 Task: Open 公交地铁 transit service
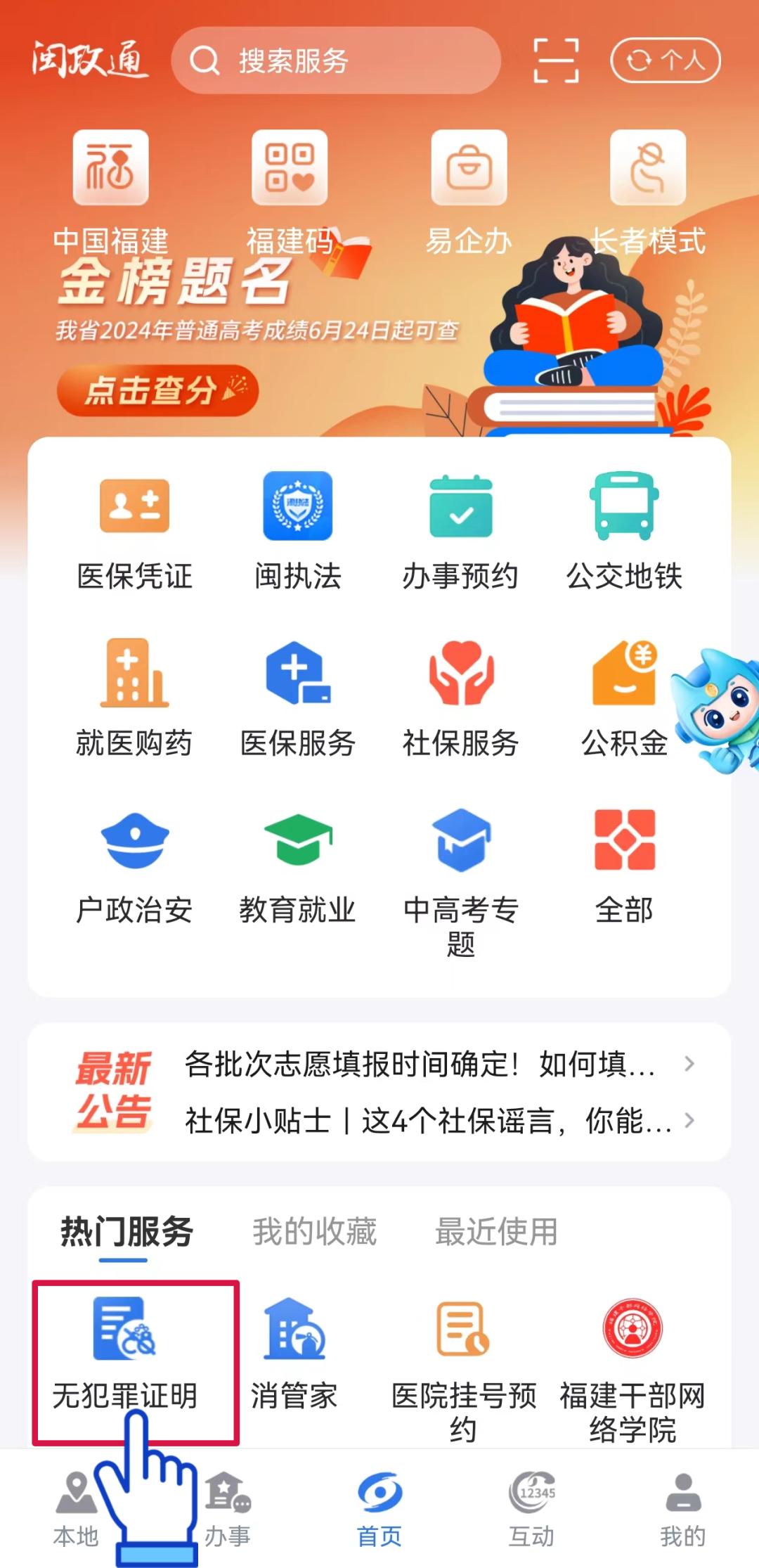tap(624, 531)
